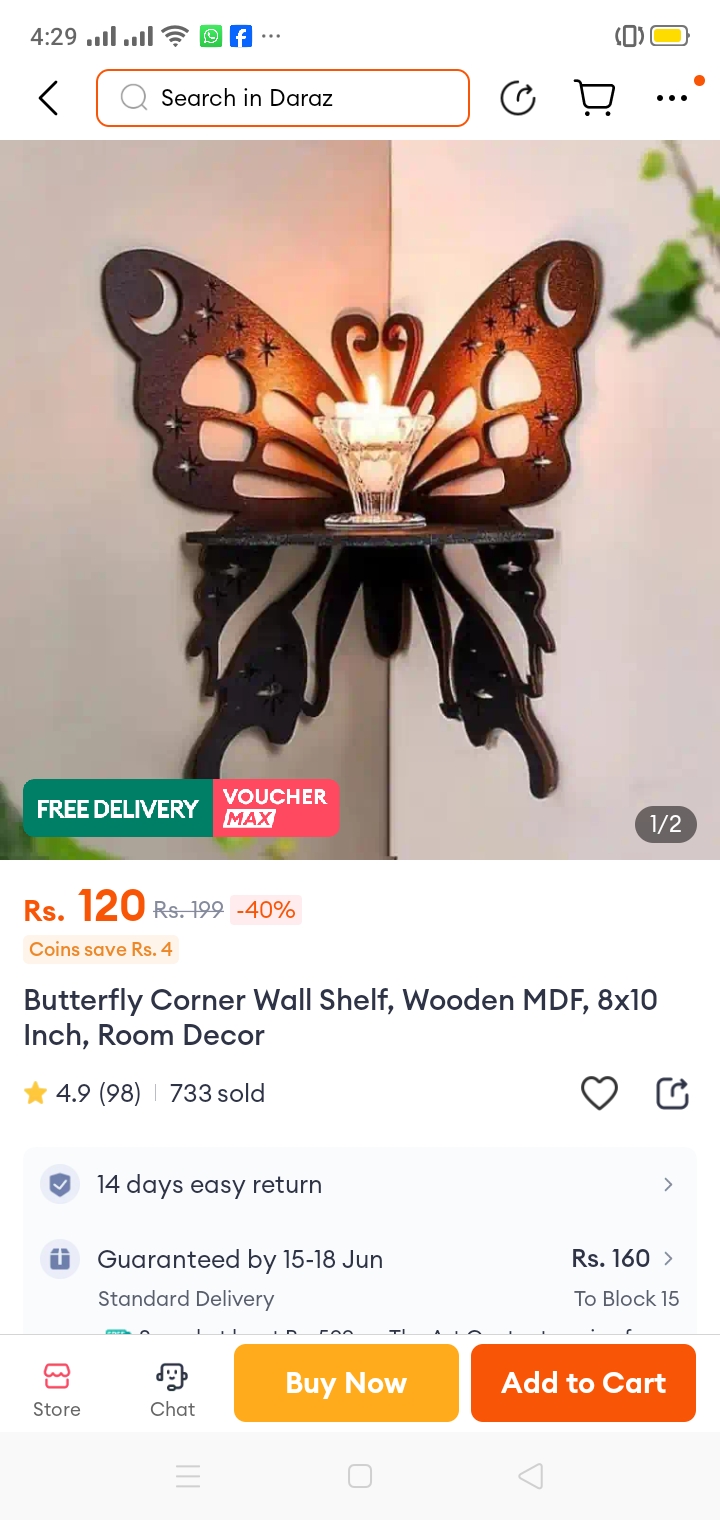Image resolution: width=720 pixels, height=1520 pixels.
Task: Open 14 days easy return details
Action: 360,1185
